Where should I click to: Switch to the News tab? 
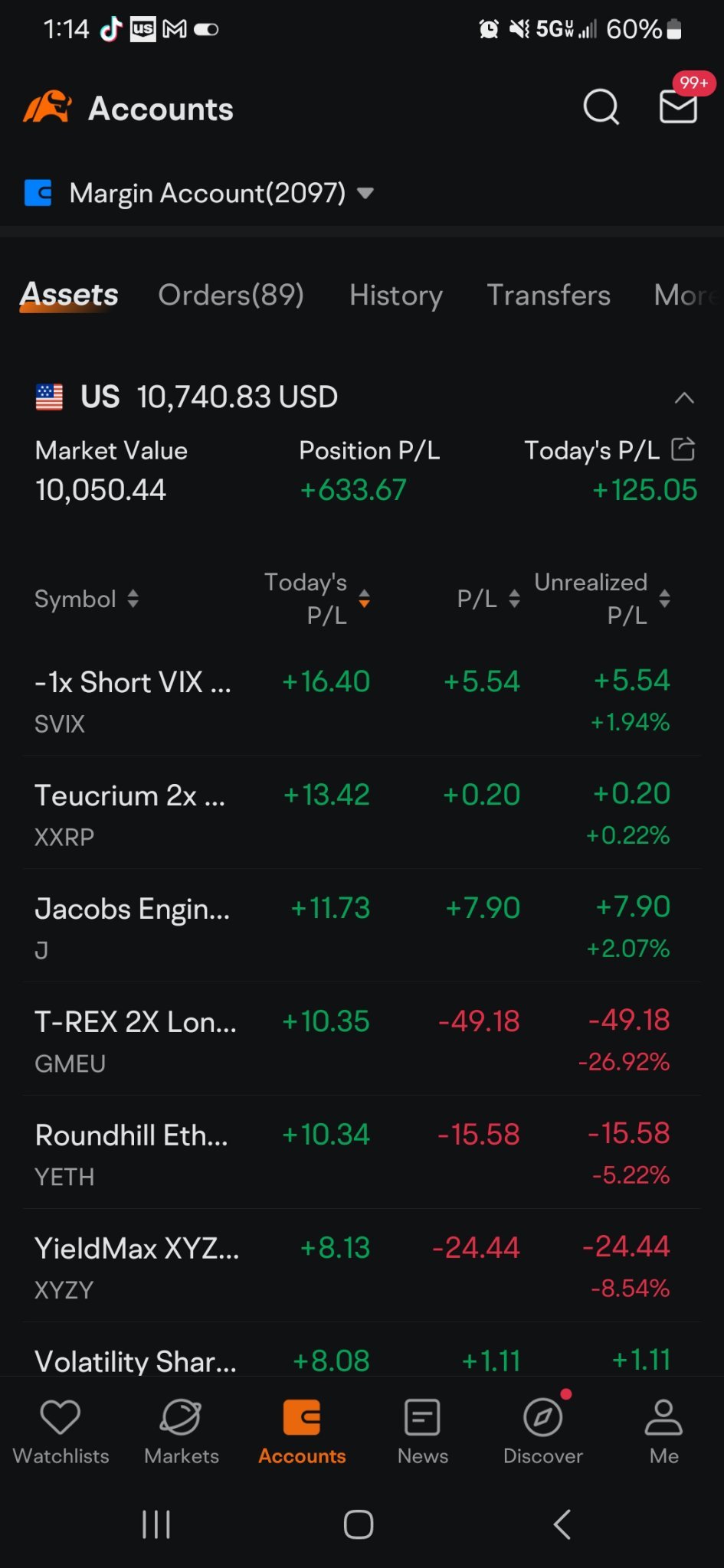click(x=422, y=1431)
